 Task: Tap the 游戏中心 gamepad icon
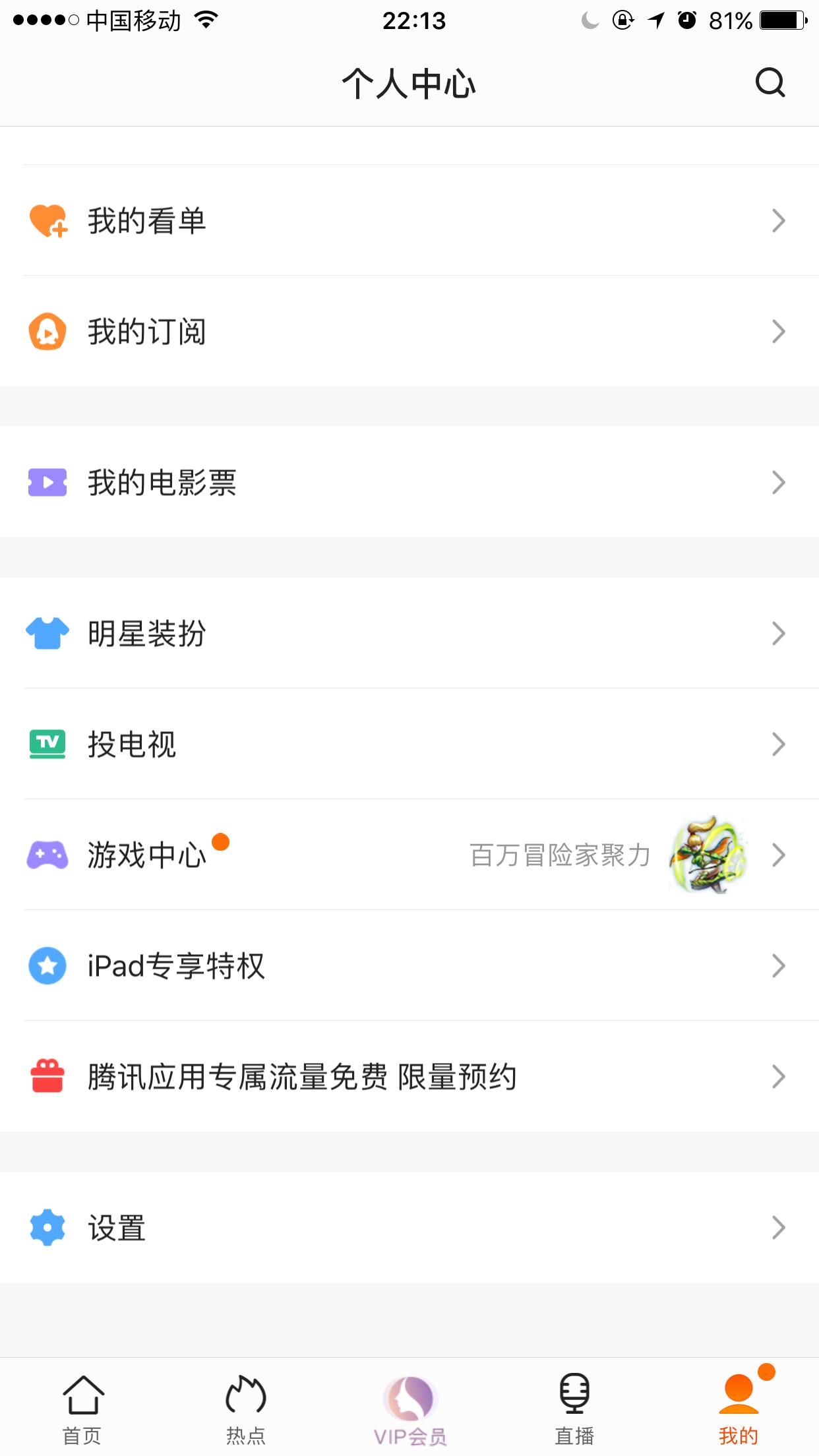coord(47,855)
